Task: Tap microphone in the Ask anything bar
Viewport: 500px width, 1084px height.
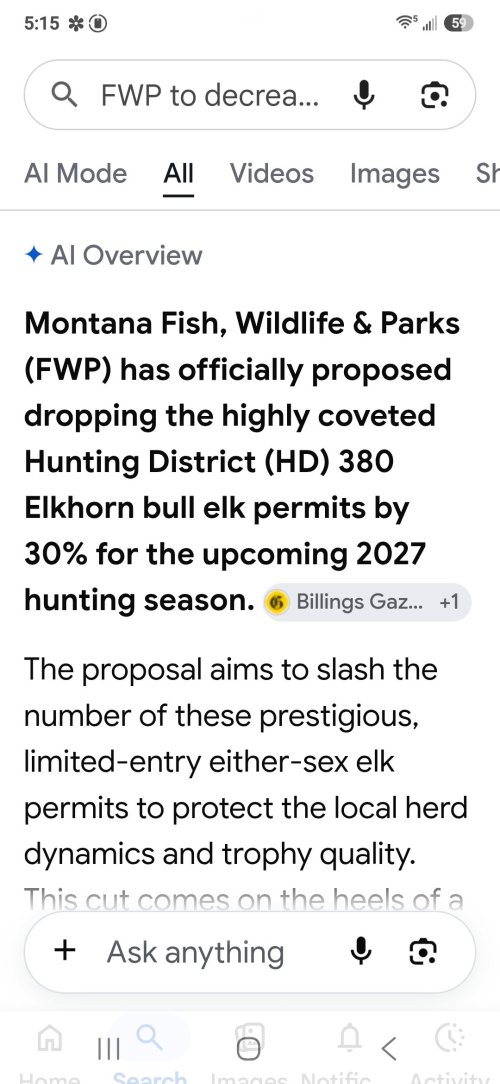Action: coord(360,952)
